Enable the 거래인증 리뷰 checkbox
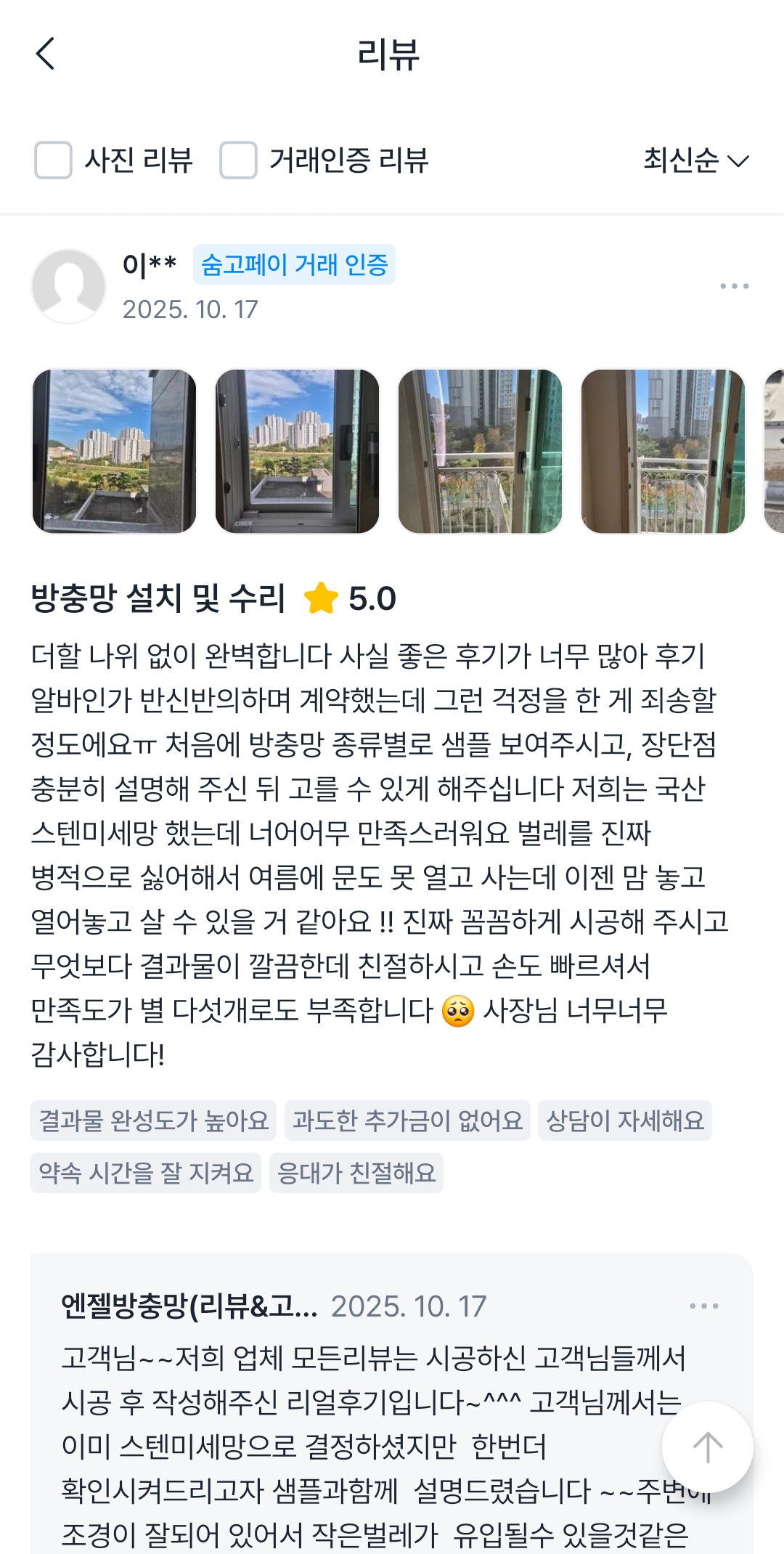The width and height of the screenshot is (784, 1554). point(239,160)
